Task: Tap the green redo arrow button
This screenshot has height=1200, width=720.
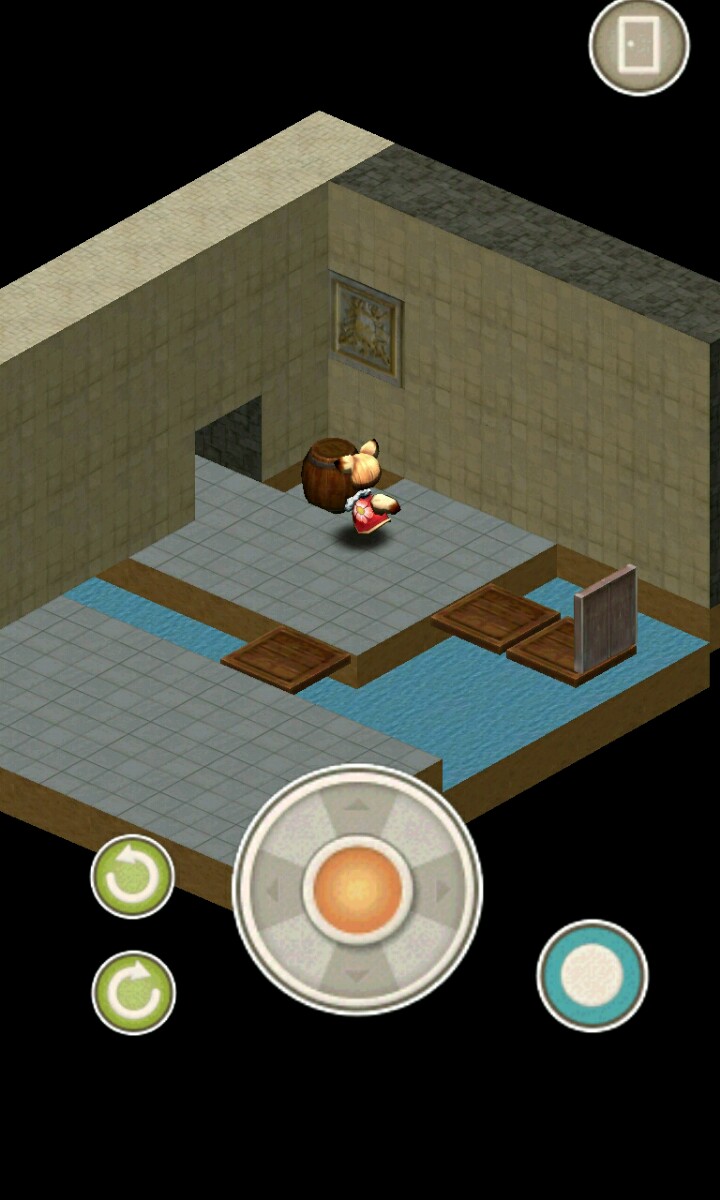Action: coord(133,992)
